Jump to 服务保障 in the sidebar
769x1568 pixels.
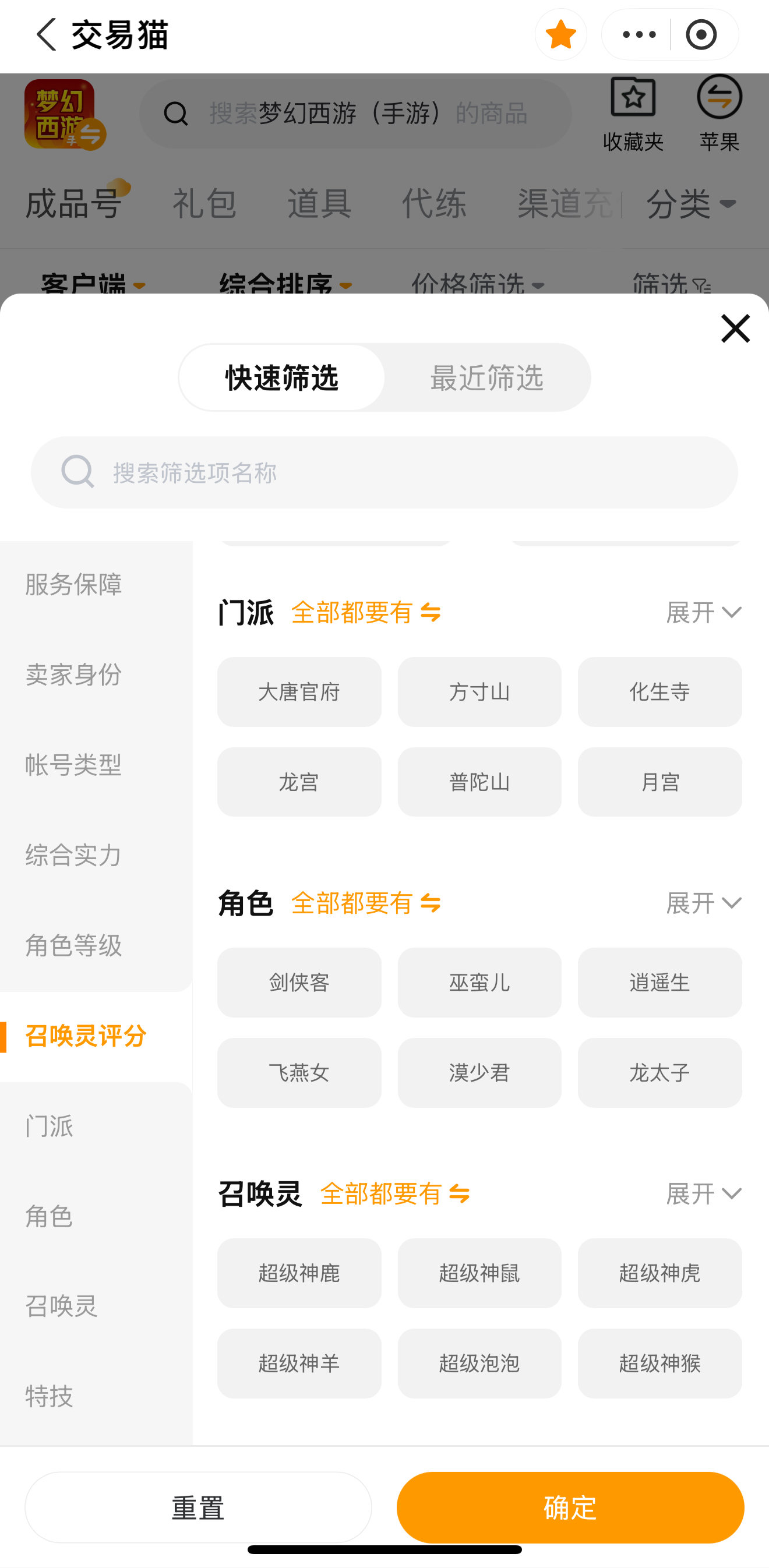[x=73, y=584]
